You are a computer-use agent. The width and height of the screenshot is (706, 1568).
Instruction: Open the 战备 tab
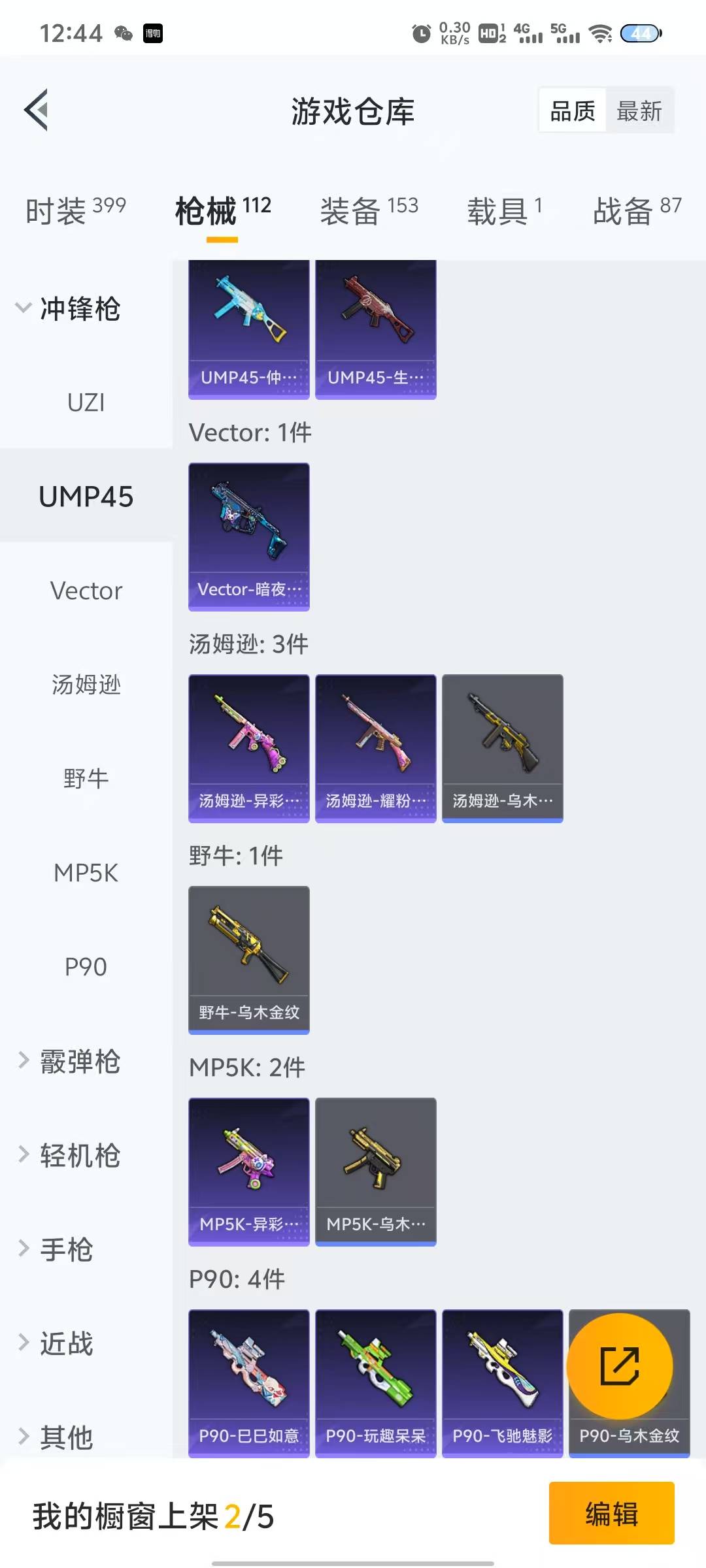(637, 211)
